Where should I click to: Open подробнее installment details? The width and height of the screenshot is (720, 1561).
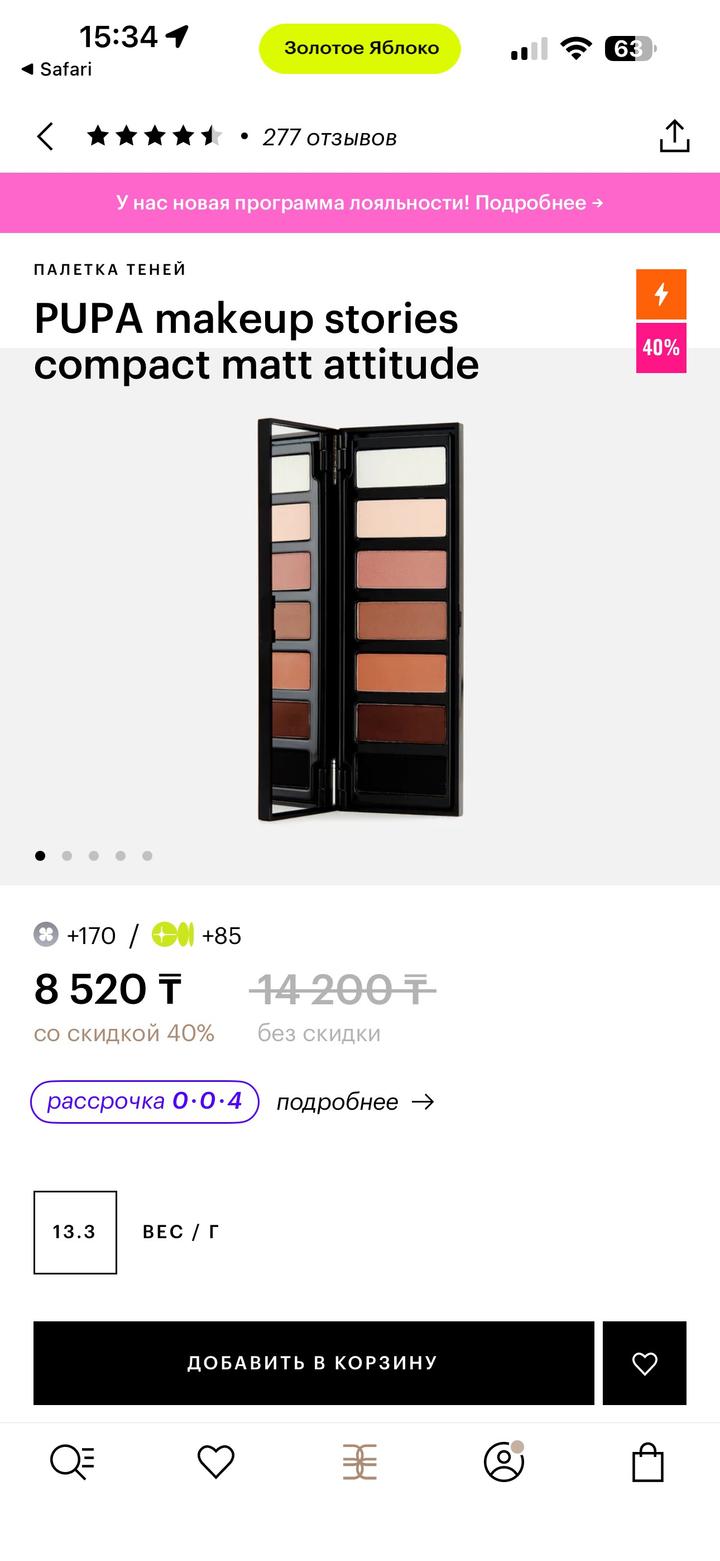point(355,1102)
